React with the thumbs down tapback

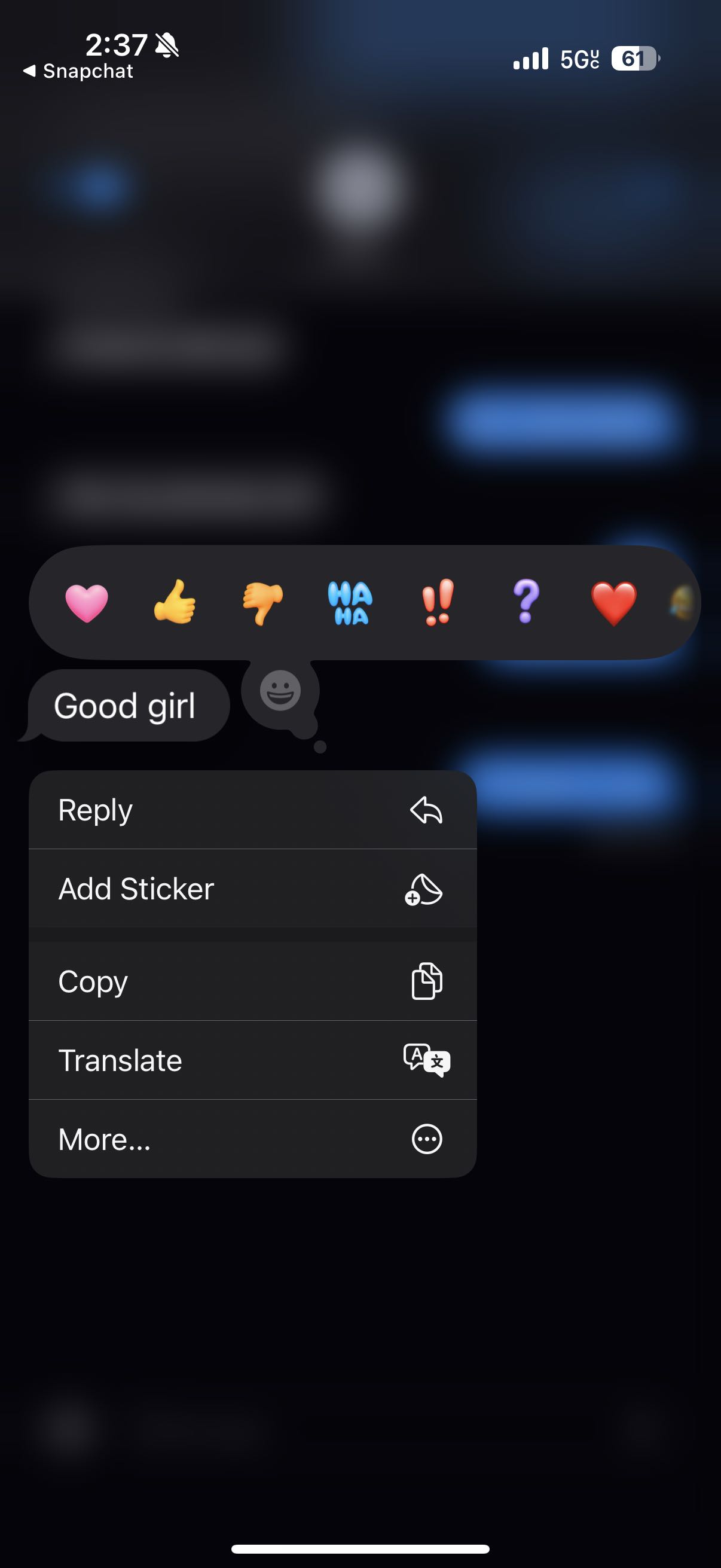(262, 603)
